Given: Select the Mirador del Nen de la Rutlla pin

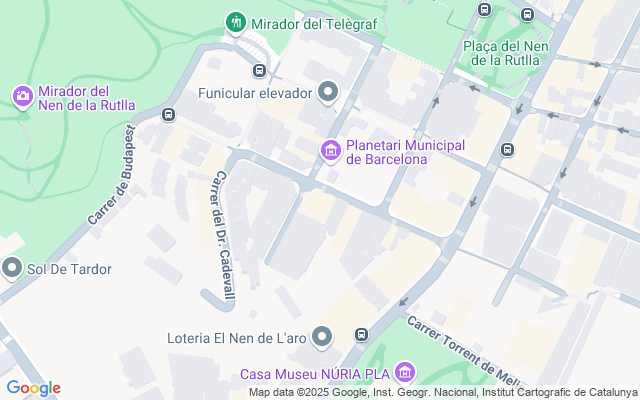Looking at the screenshot, I should click(22, 95).
